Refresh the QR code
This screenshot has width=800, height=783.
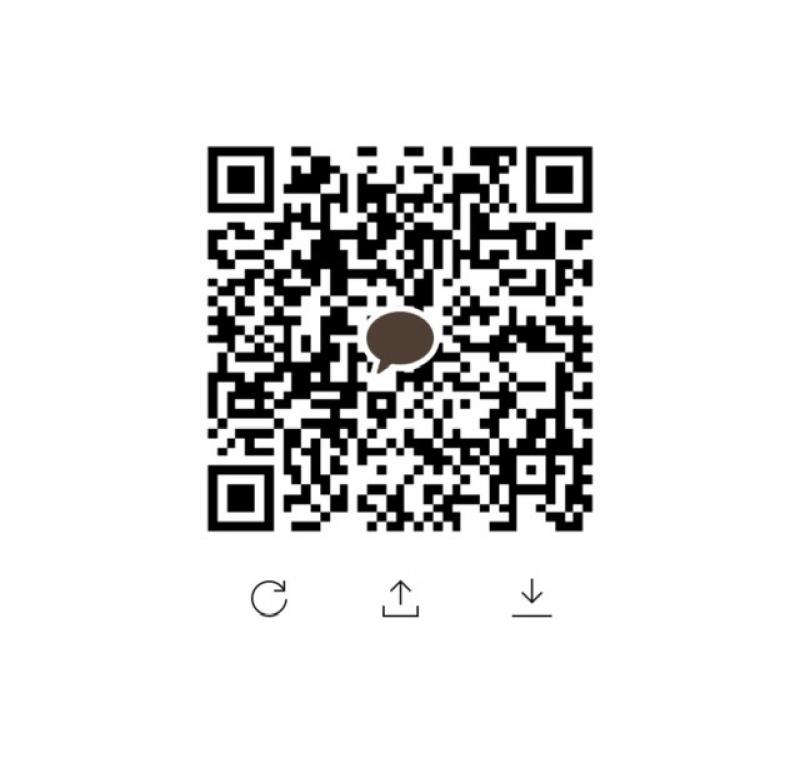pyautogui.click(x=269, y=598)
